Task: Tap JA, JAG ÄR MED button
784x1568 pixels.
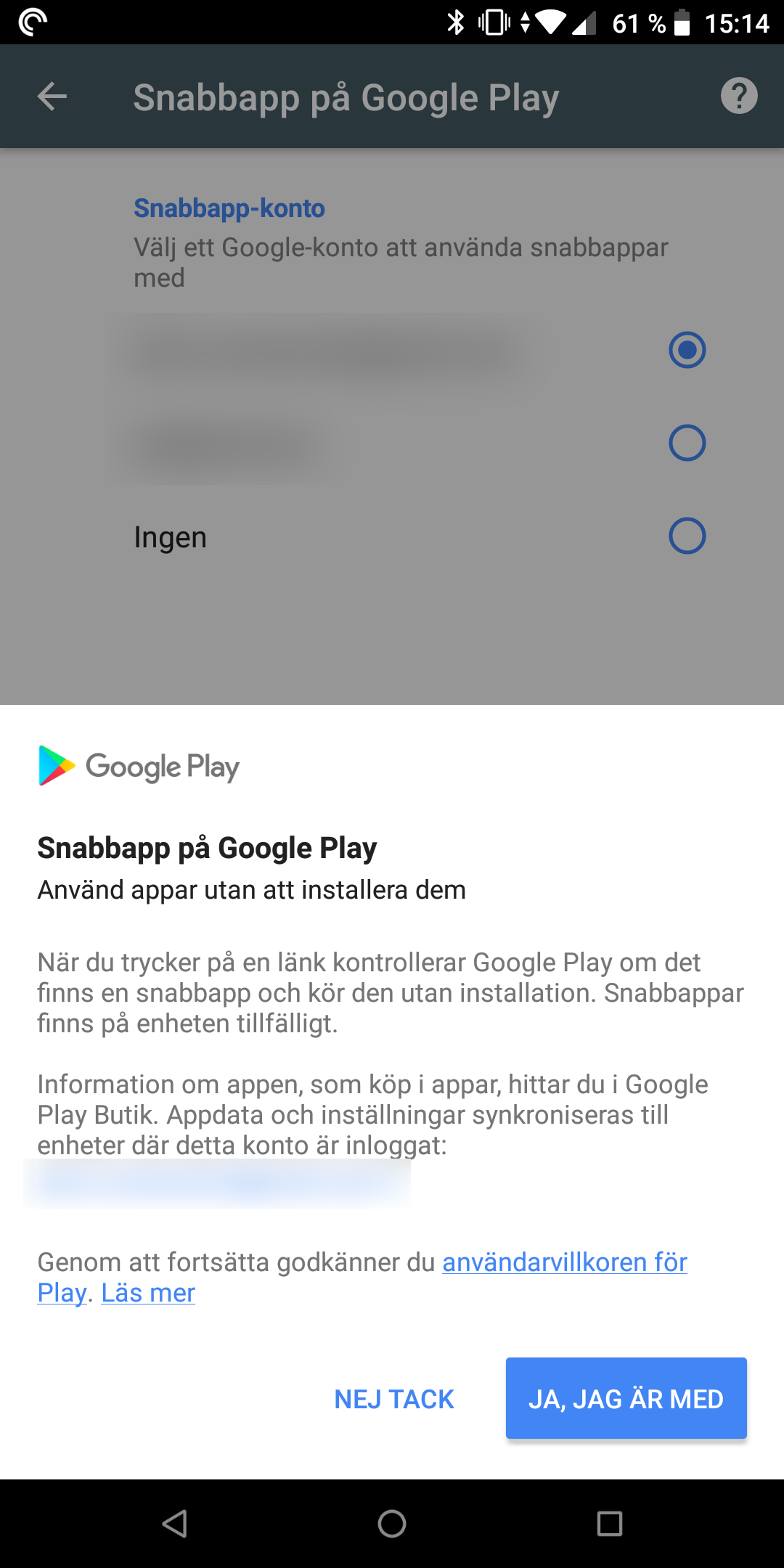Action: pyautogui.click(x=626, y=1398)
